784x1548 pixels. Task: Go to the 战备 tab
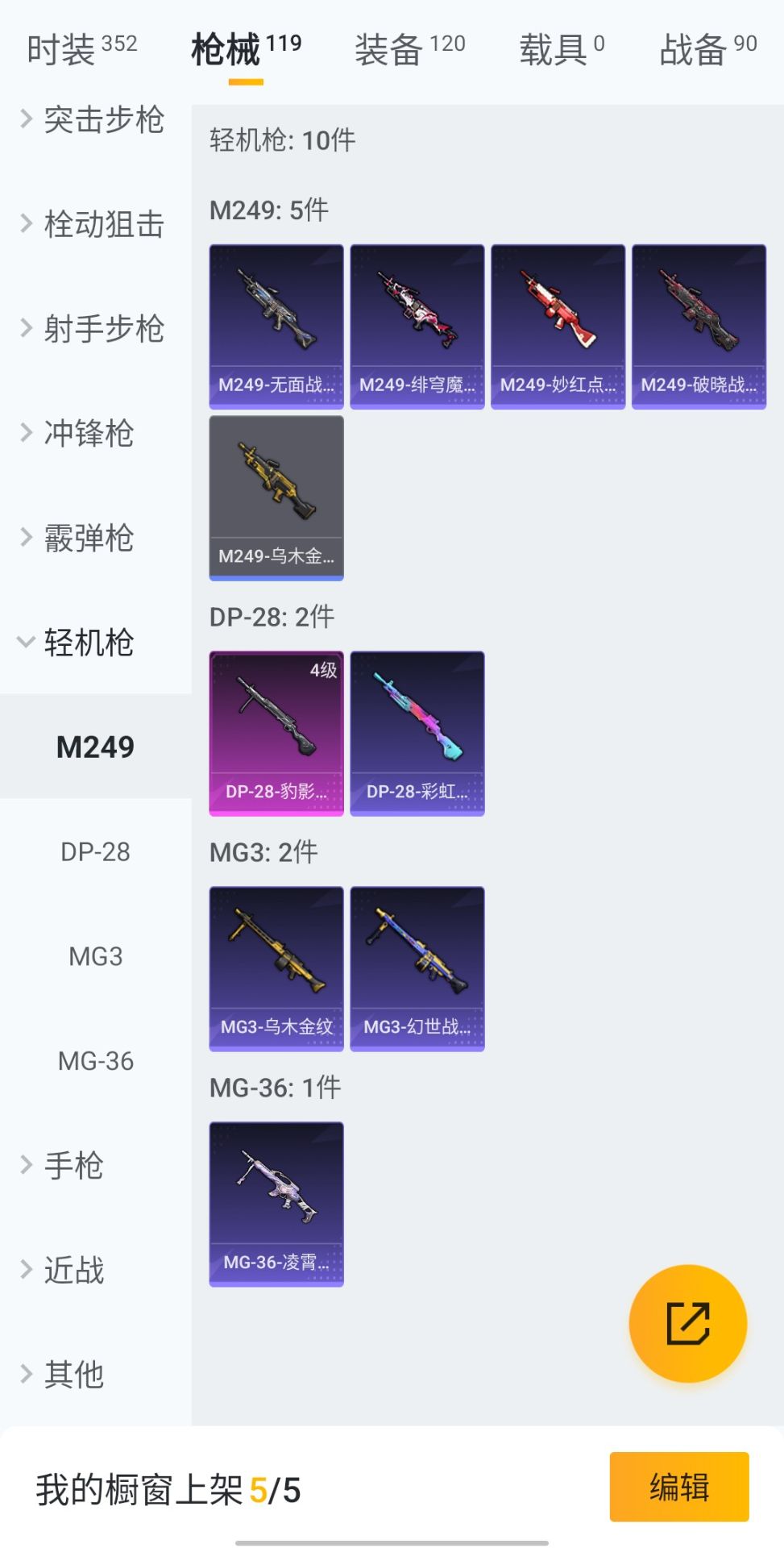[707, 49]
